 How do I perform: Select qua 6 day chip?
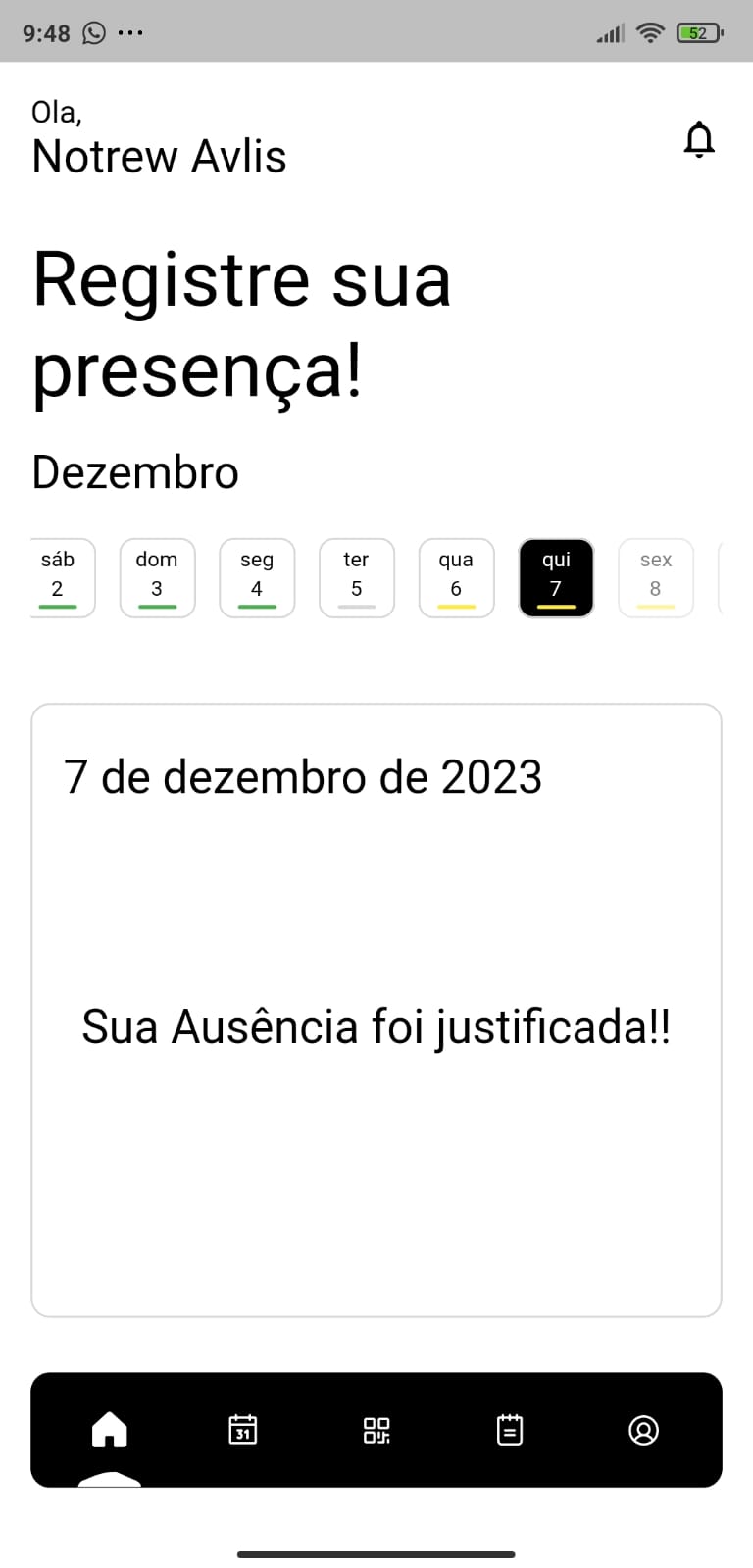[x=456, y=577]
